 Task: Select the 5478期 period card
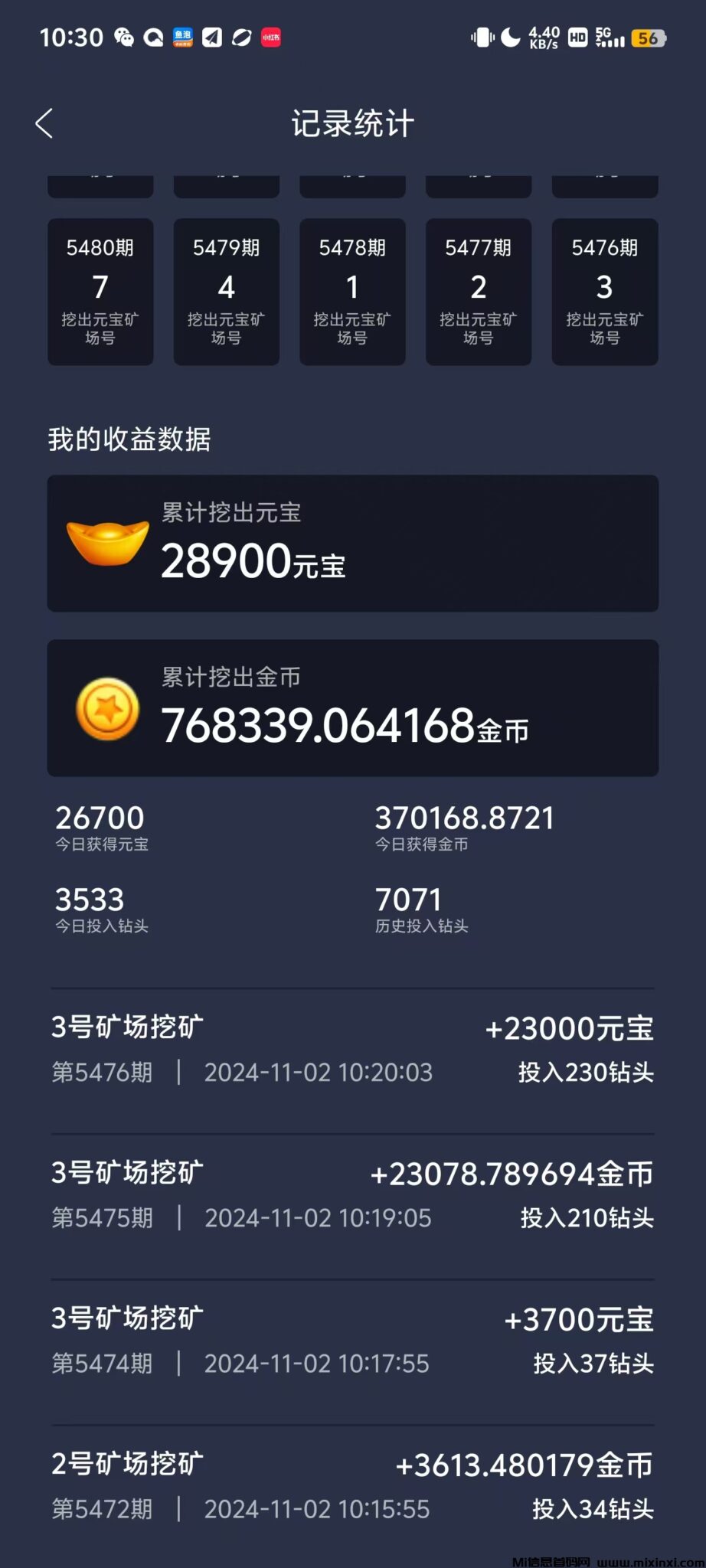[x=352, y=291]
